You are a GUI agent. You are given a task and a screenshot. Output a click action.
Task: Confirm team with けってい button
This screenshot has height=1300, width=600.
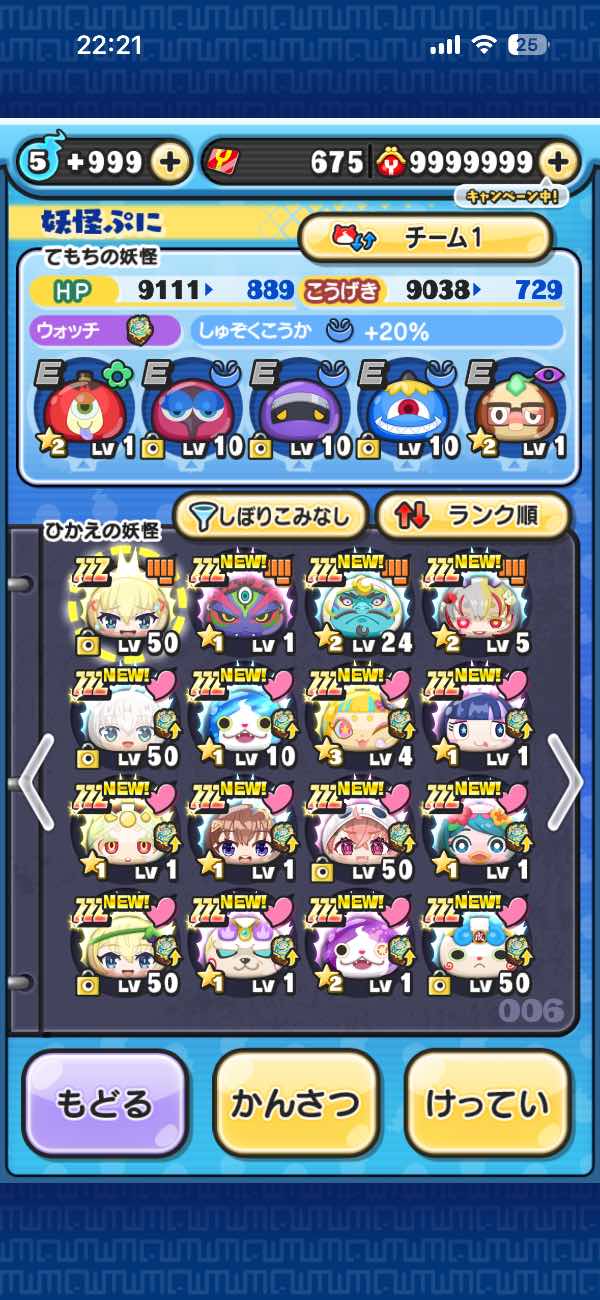point(487,1104)
